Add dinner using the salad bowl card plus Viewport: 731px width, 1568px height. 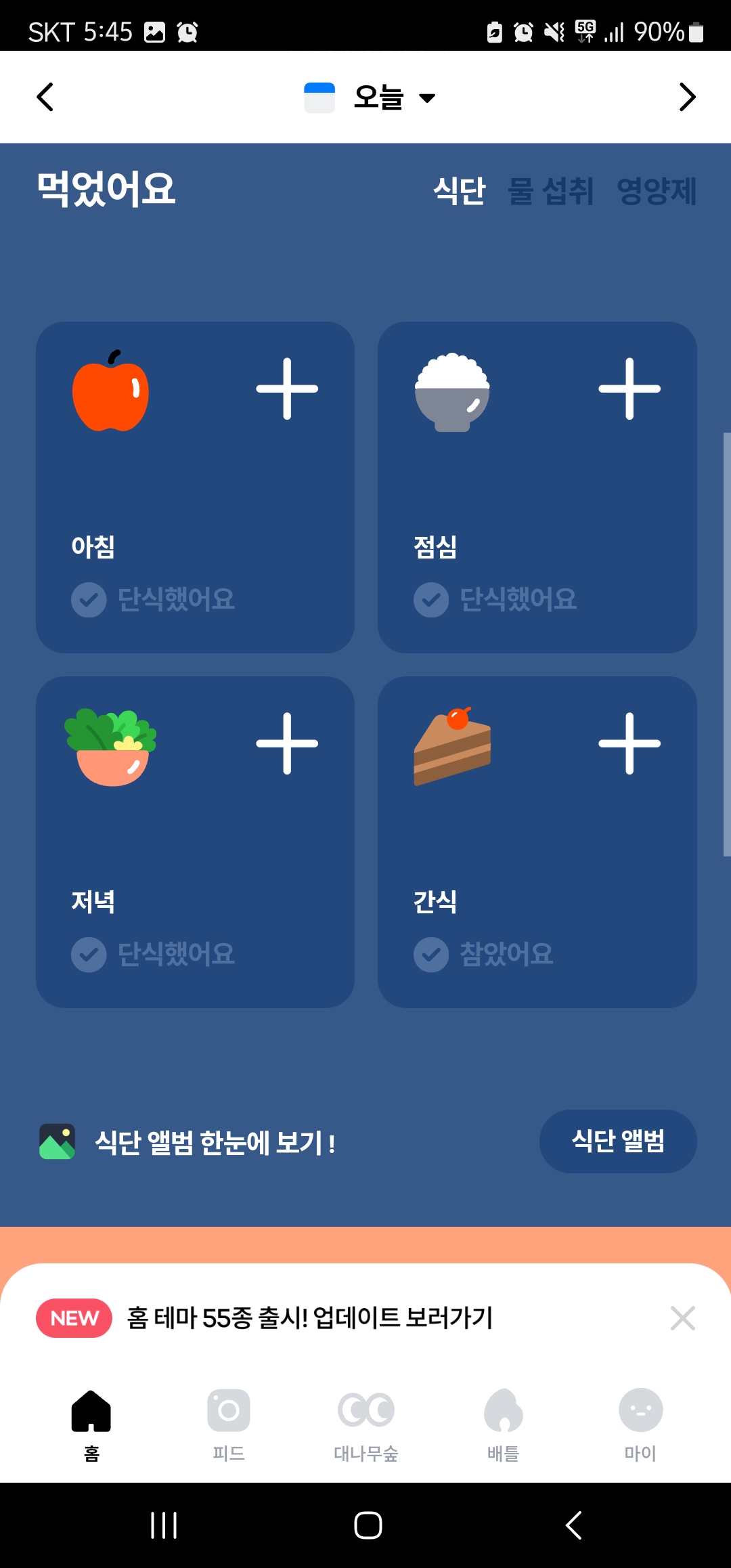[286, 742]
